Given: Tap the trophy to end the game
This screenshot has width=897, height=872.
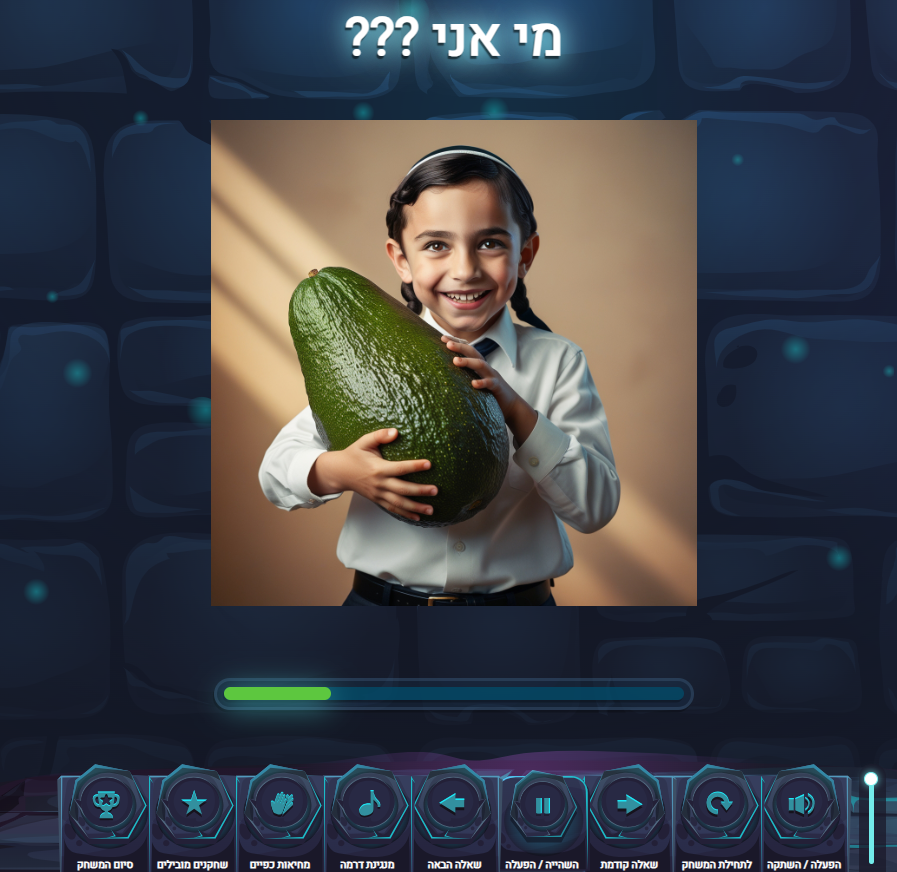Looking at the screenshot, I should [x=105, y=804].
